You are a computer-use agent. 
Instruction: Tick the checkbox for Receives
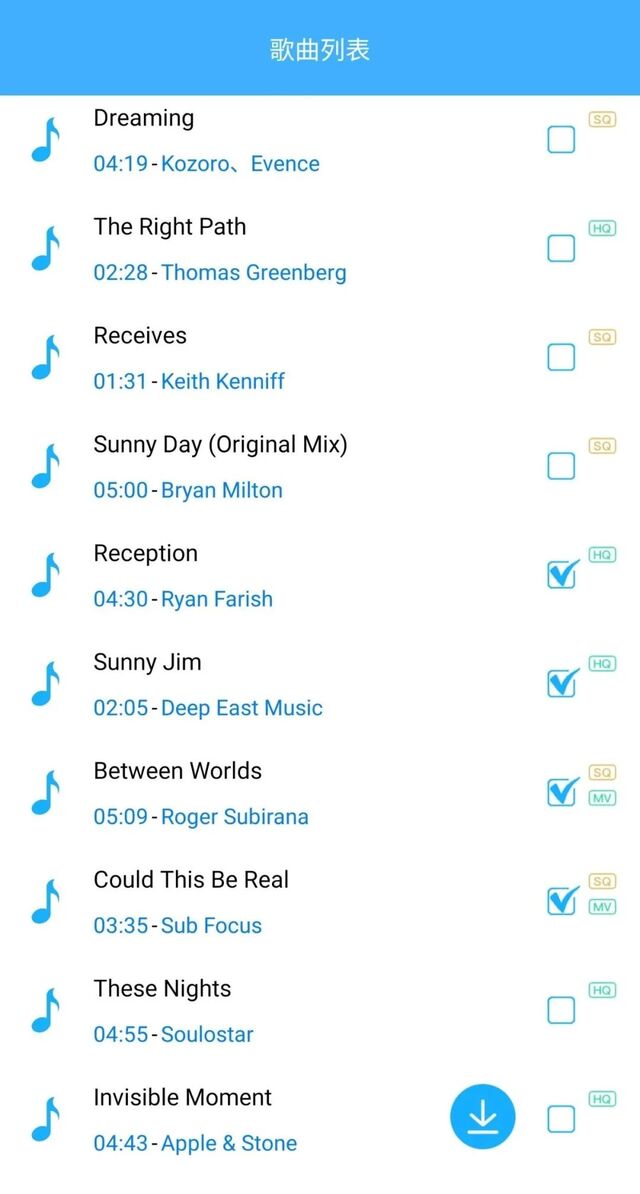[561, 357]
